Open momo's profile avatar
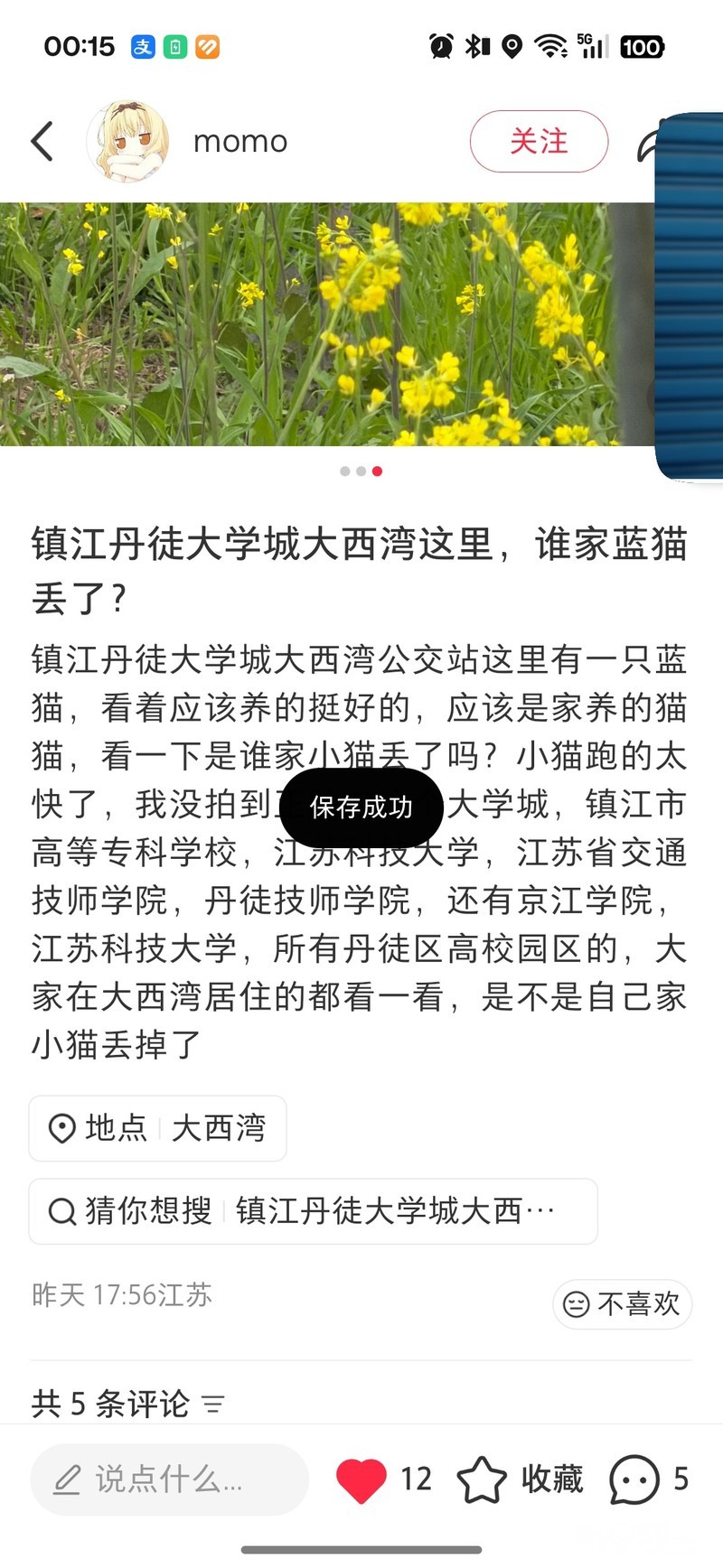This screenshot has width=723, height=1568. tap(127, 142)
